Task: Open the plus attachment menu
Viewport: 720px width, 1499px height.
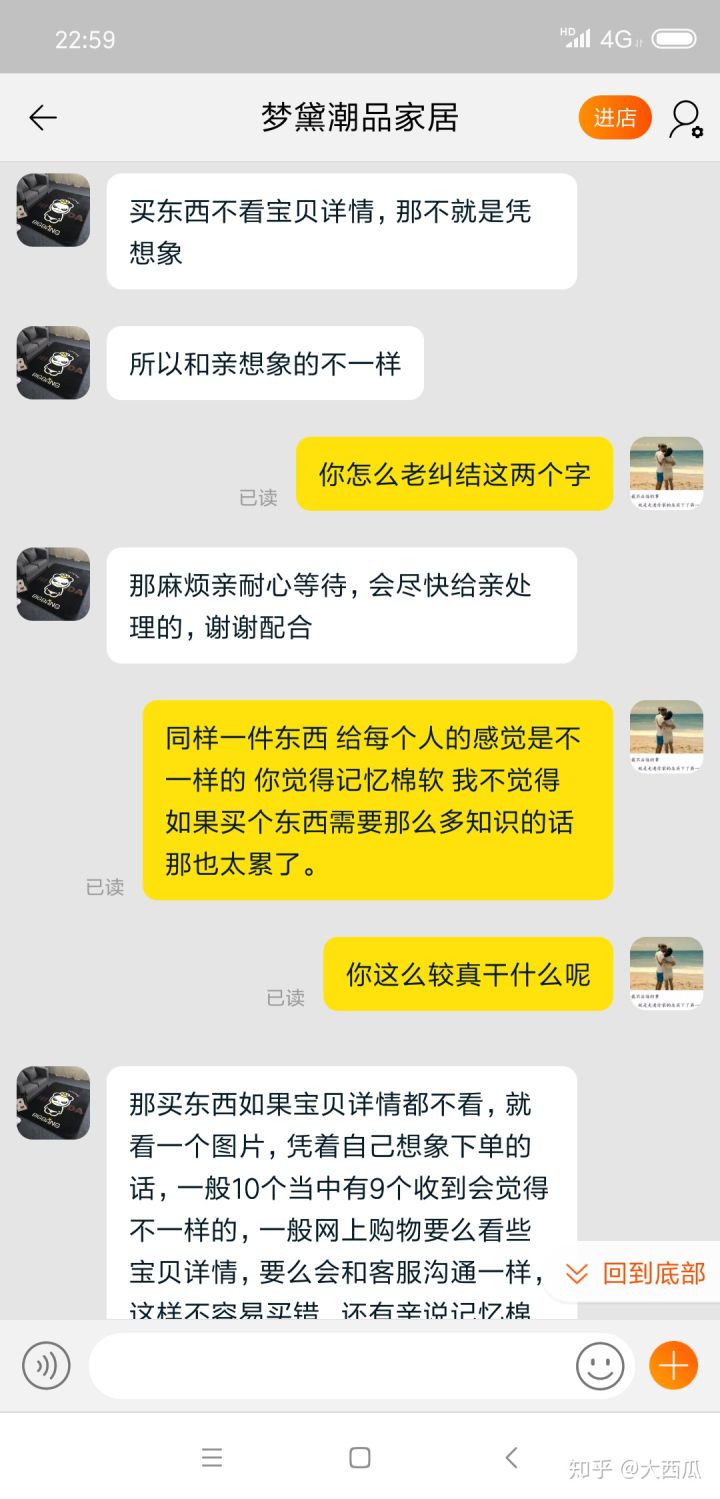Action: coord(673,1365)
